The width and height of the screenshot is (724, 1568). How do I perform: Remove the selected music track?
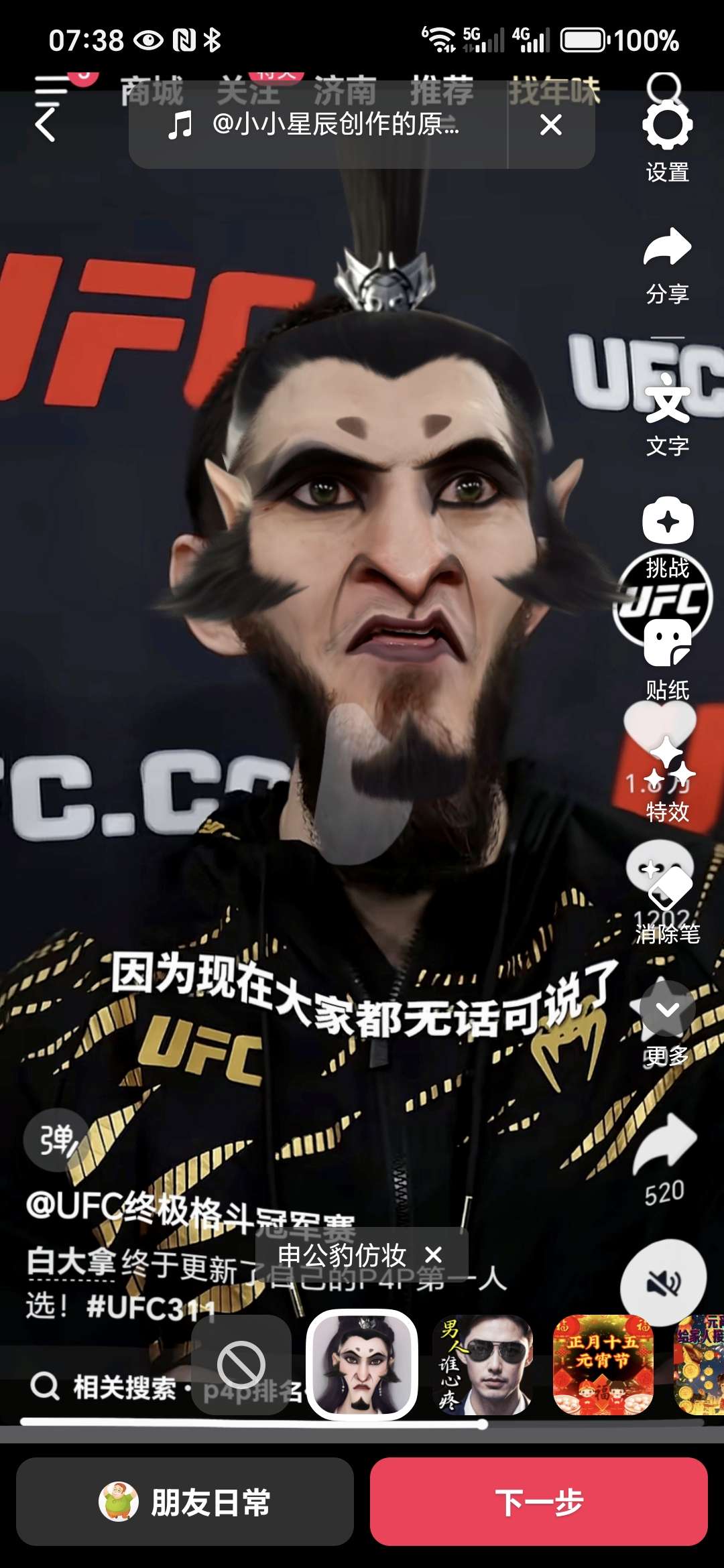pos(551,125)
